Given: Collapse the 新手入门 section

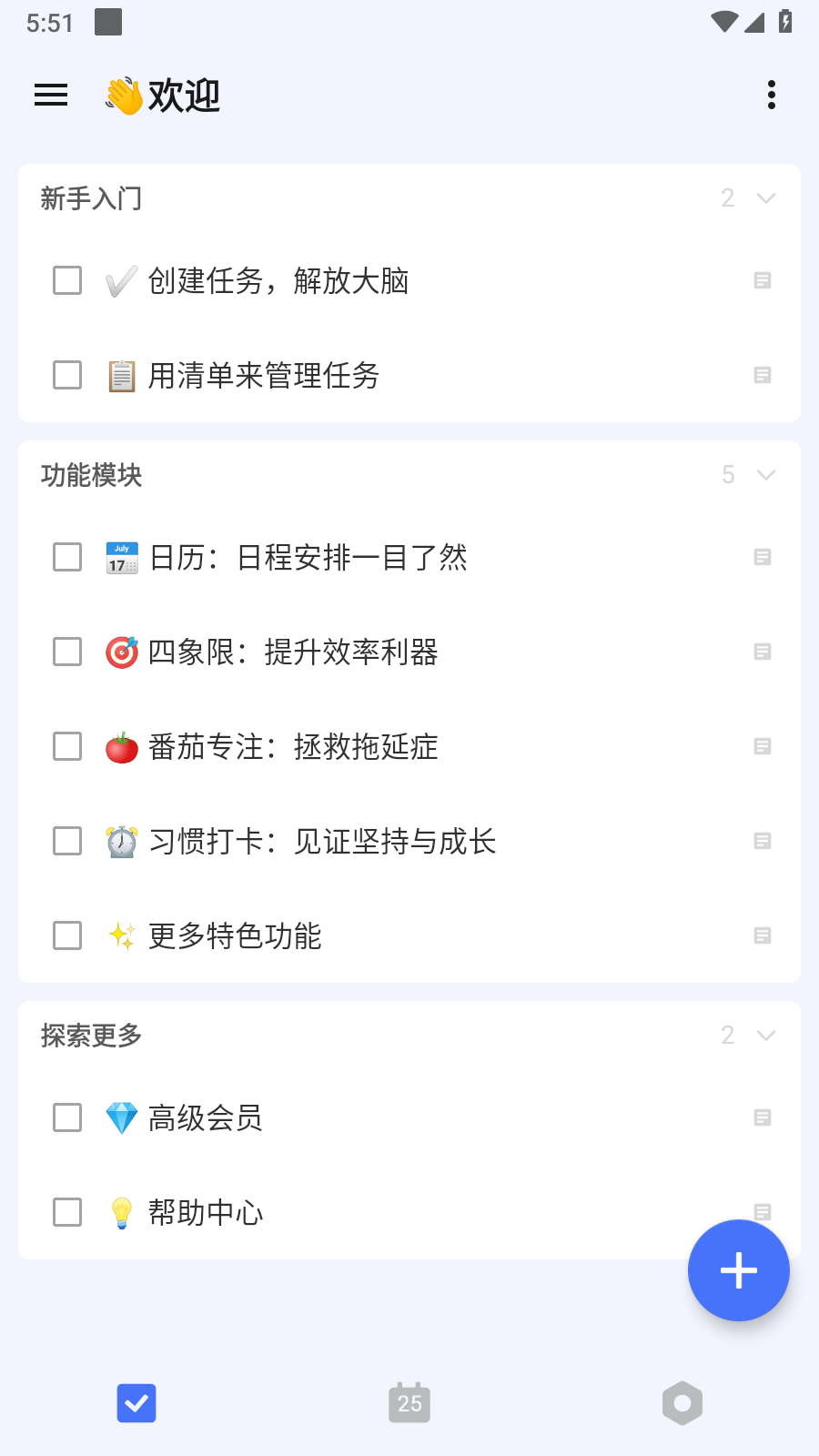Looking at the screenshot, I should (765, 197).
